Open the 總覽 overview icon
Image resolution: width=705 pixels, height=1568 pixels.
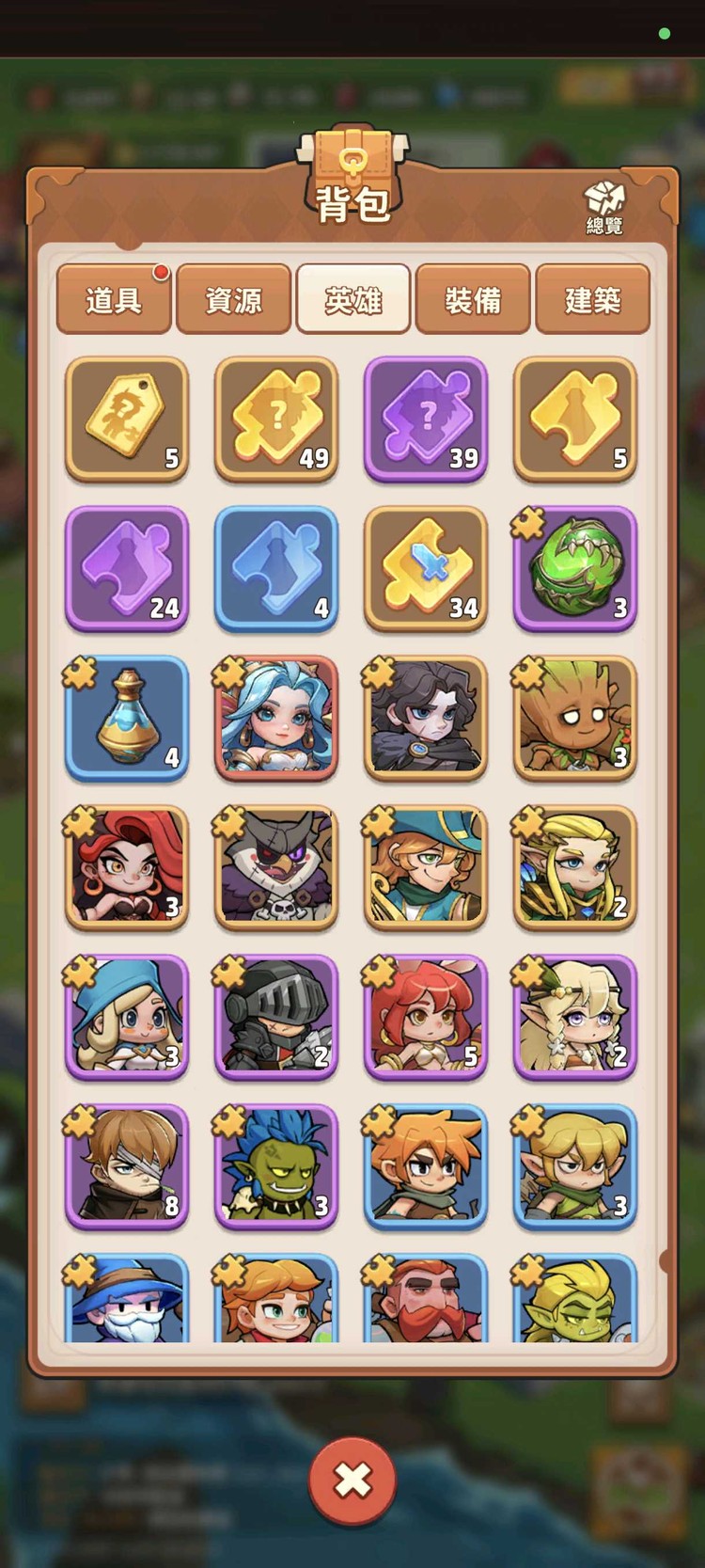pos(604,206)
